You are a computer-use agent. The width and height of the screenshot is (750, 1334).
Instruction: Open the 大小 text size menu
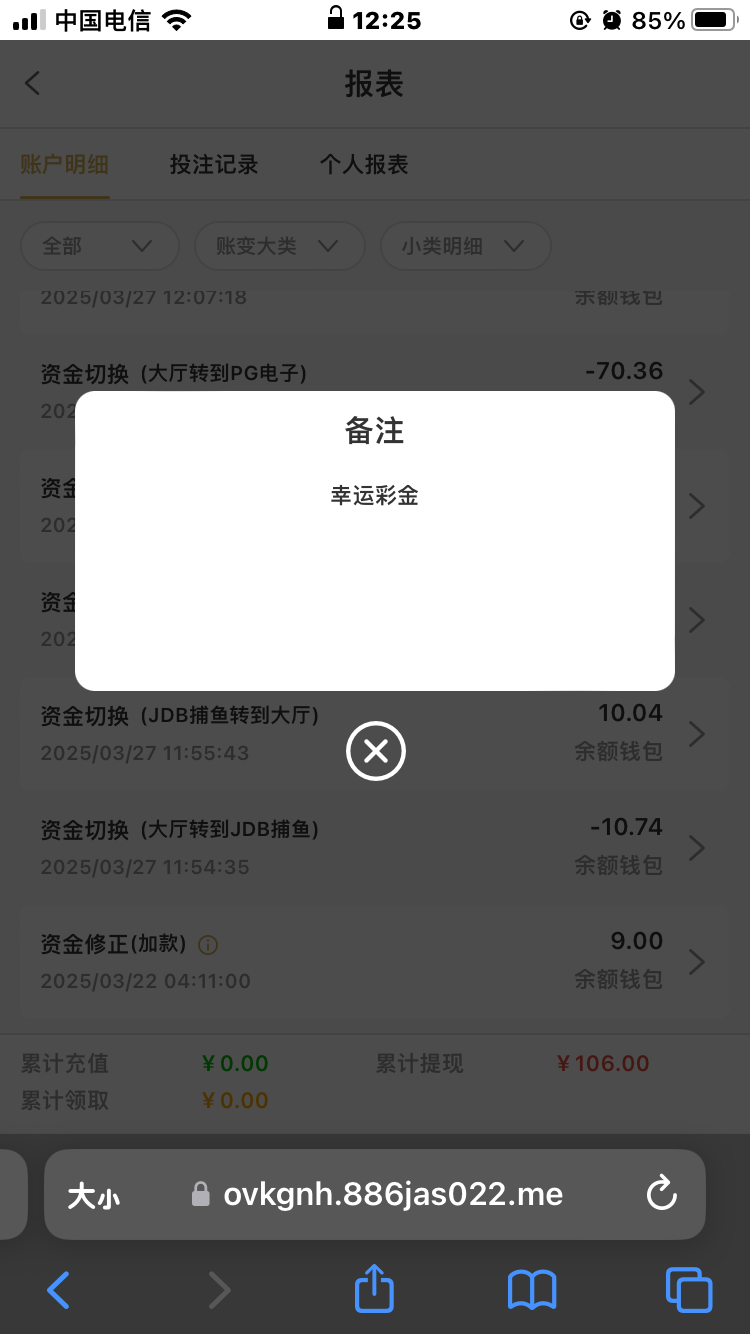[x=94, y=1195]
